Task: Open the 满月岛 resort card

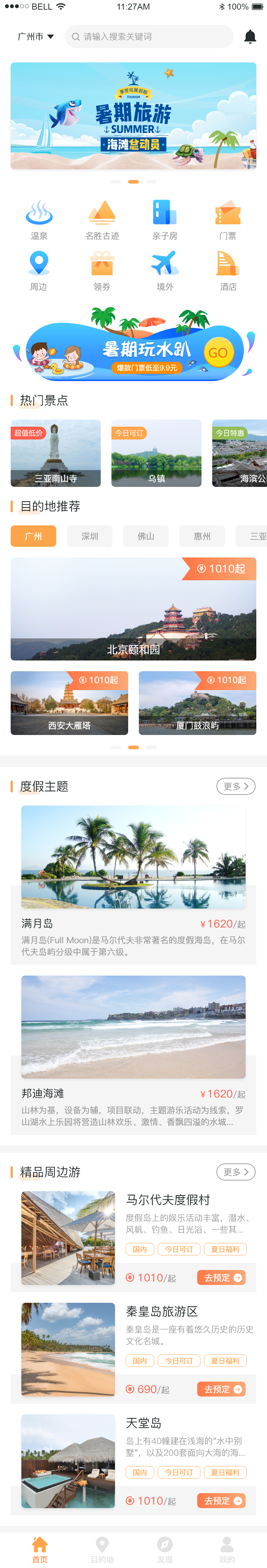Action: [x=133, y=883]
